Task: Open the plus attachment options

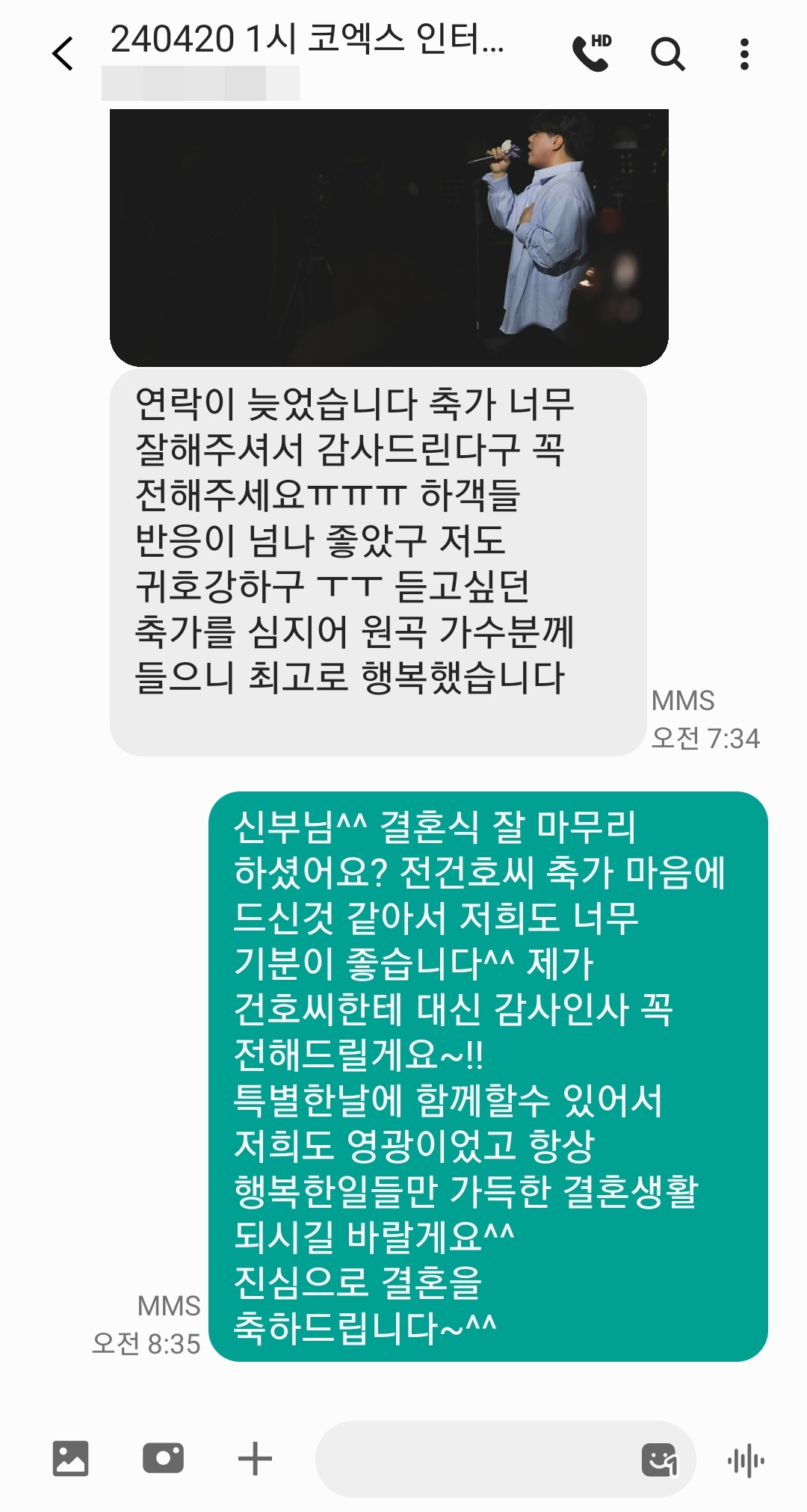Action: tap(255, 1459)
